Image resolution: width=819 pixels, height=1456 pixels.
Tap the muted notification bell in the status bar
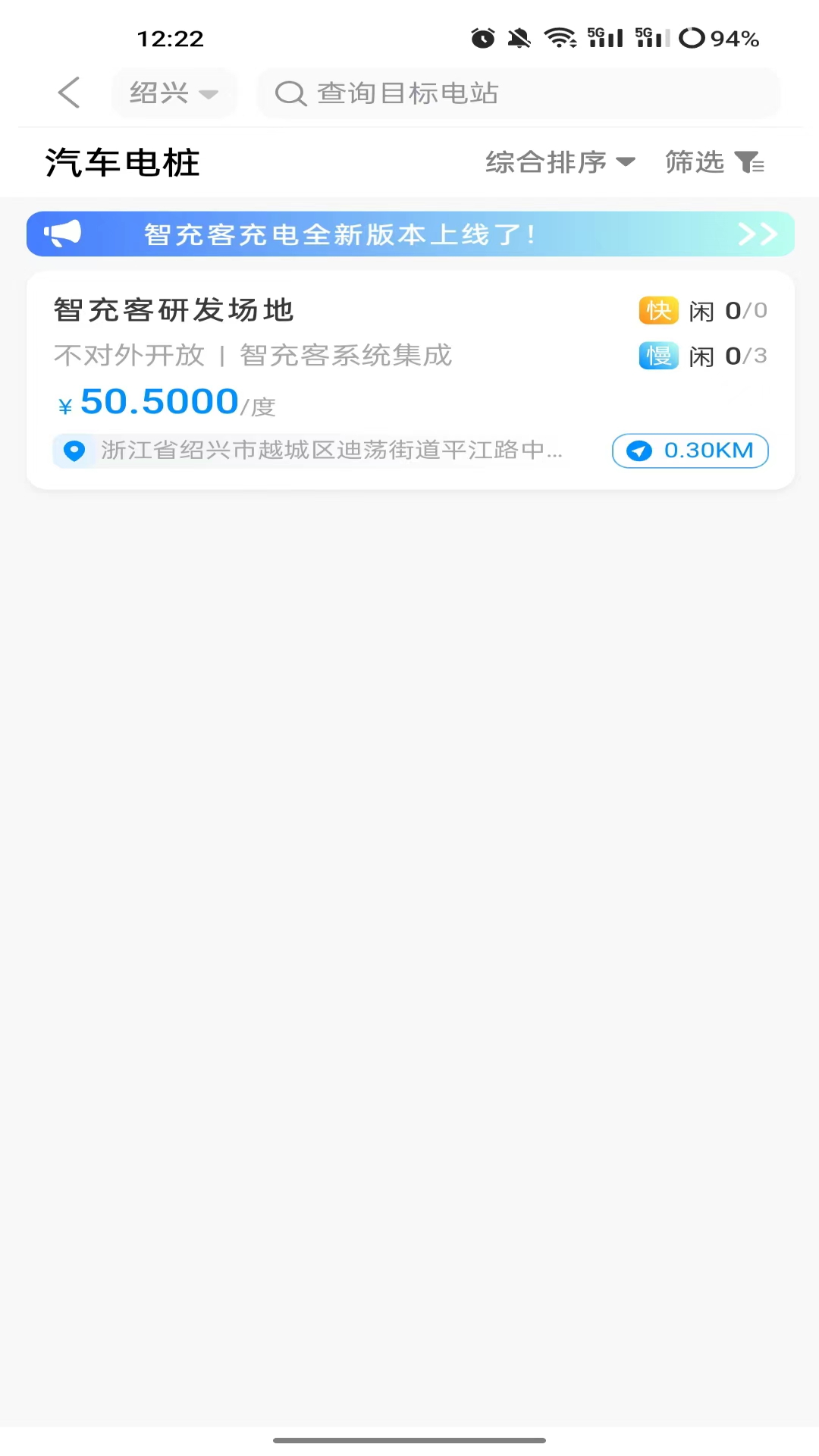[x=520, y=39]
